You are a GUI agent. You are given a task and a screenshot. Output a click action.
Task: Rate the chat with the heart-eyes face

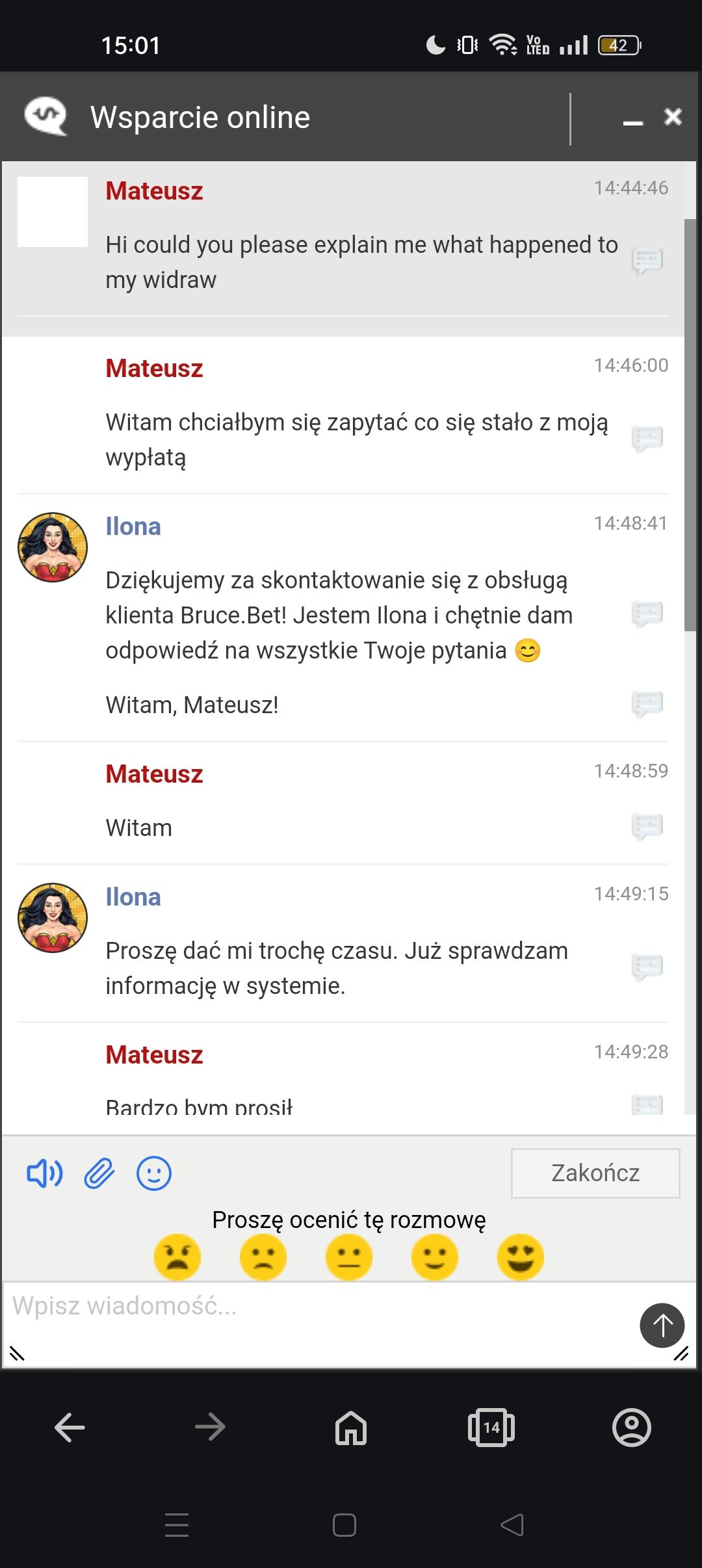click(x=520, y=1257)
